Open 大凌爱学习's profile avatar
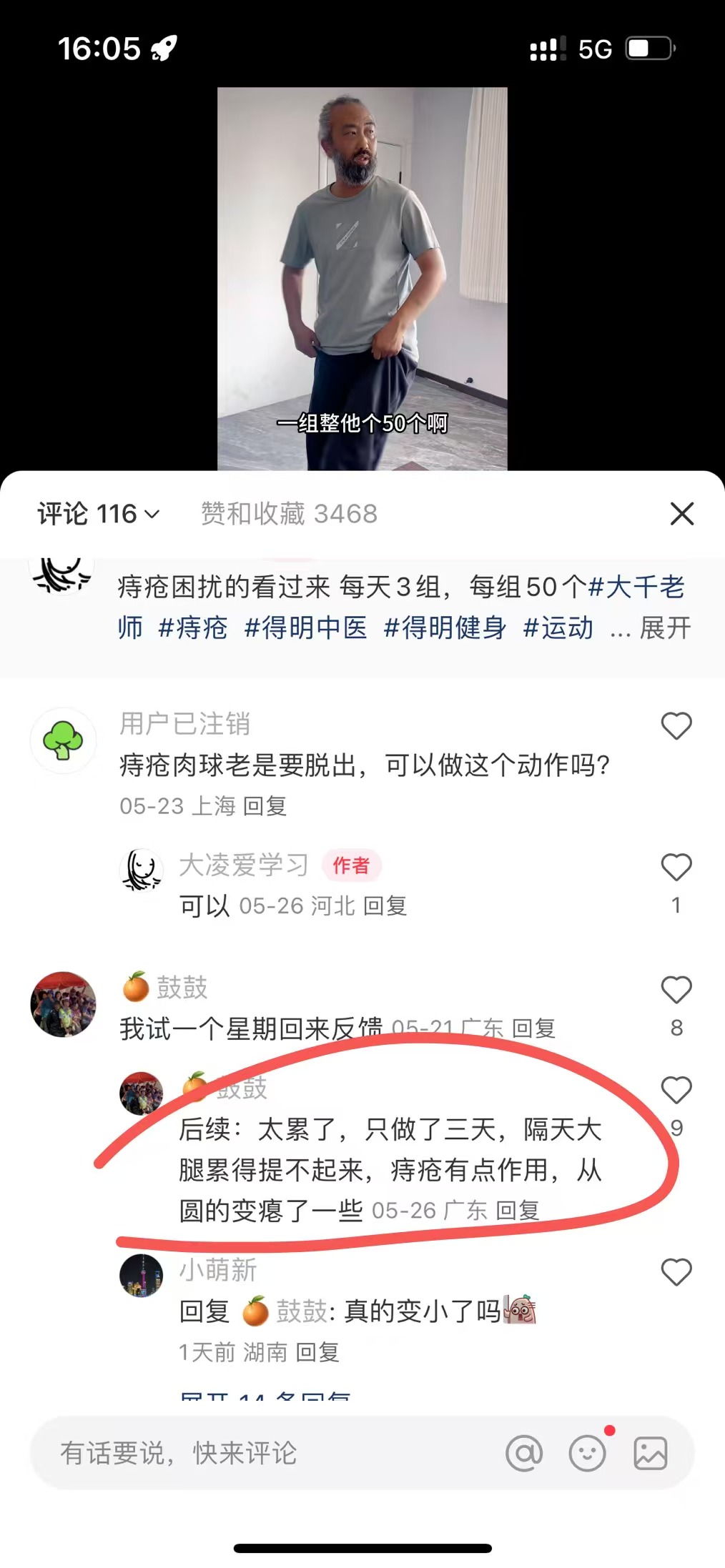 click(x=141, y=869)
